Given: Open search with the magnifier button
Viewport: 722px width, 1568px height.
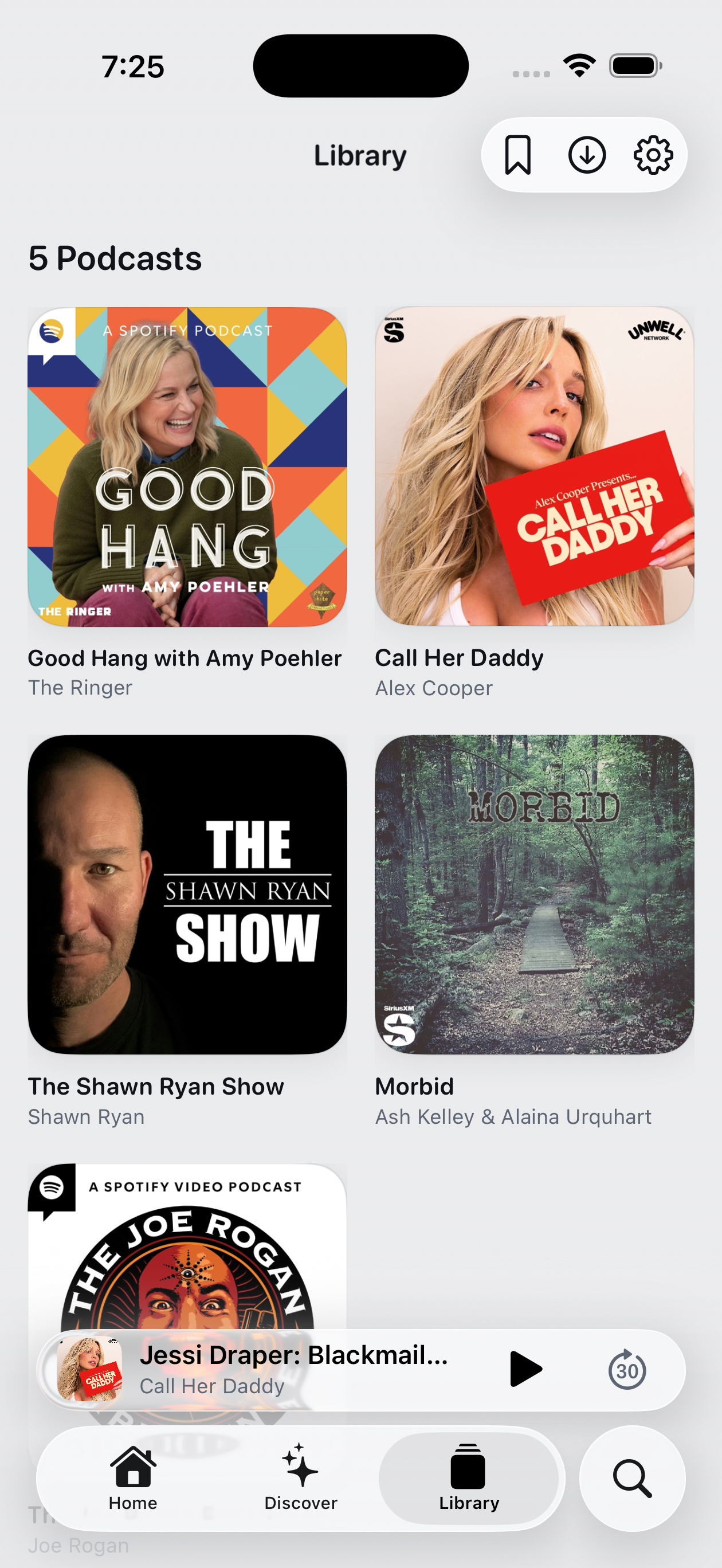Looking at the screenshot, I should click(x=632, y=1478).
